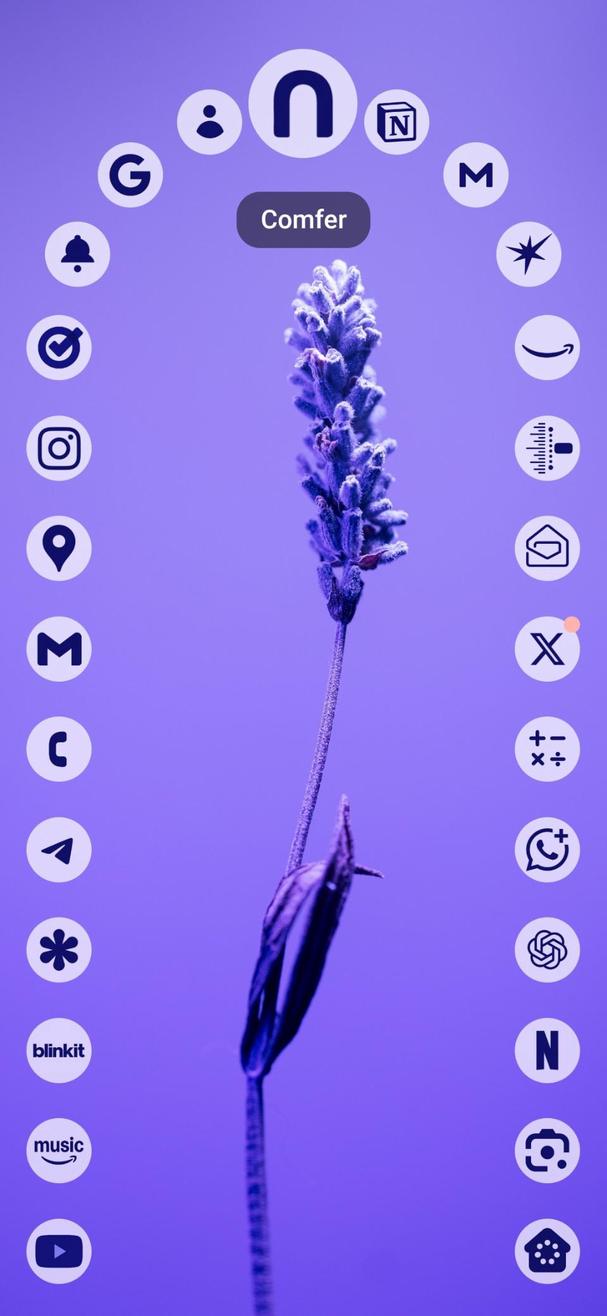The width and height of the screenshot is (607, 1316).
Task: Launch the Maps location pin app
Action: pos(59,548)
